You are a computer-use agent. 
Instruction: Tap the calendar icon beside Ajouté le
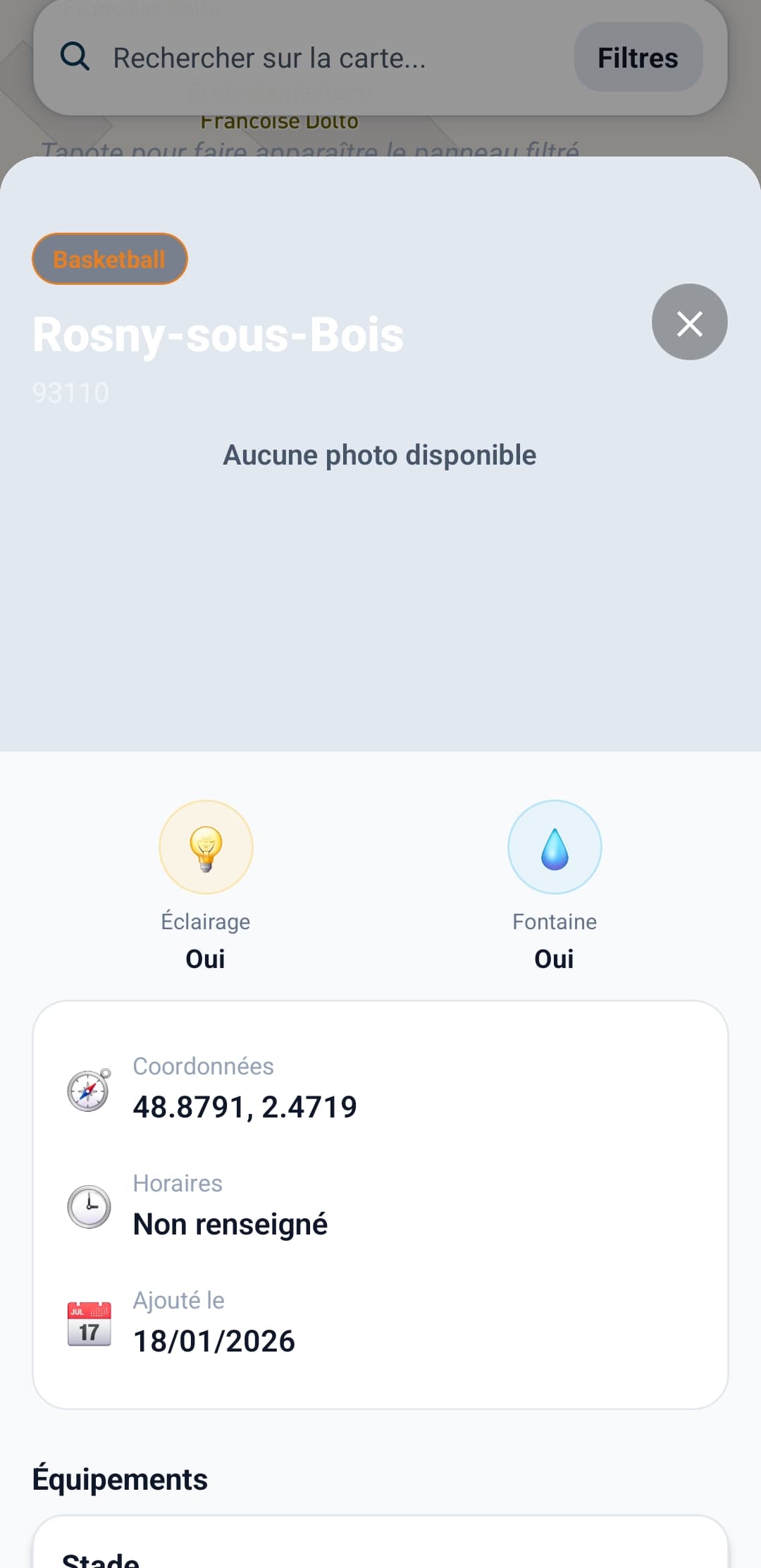pos(88,1322)
